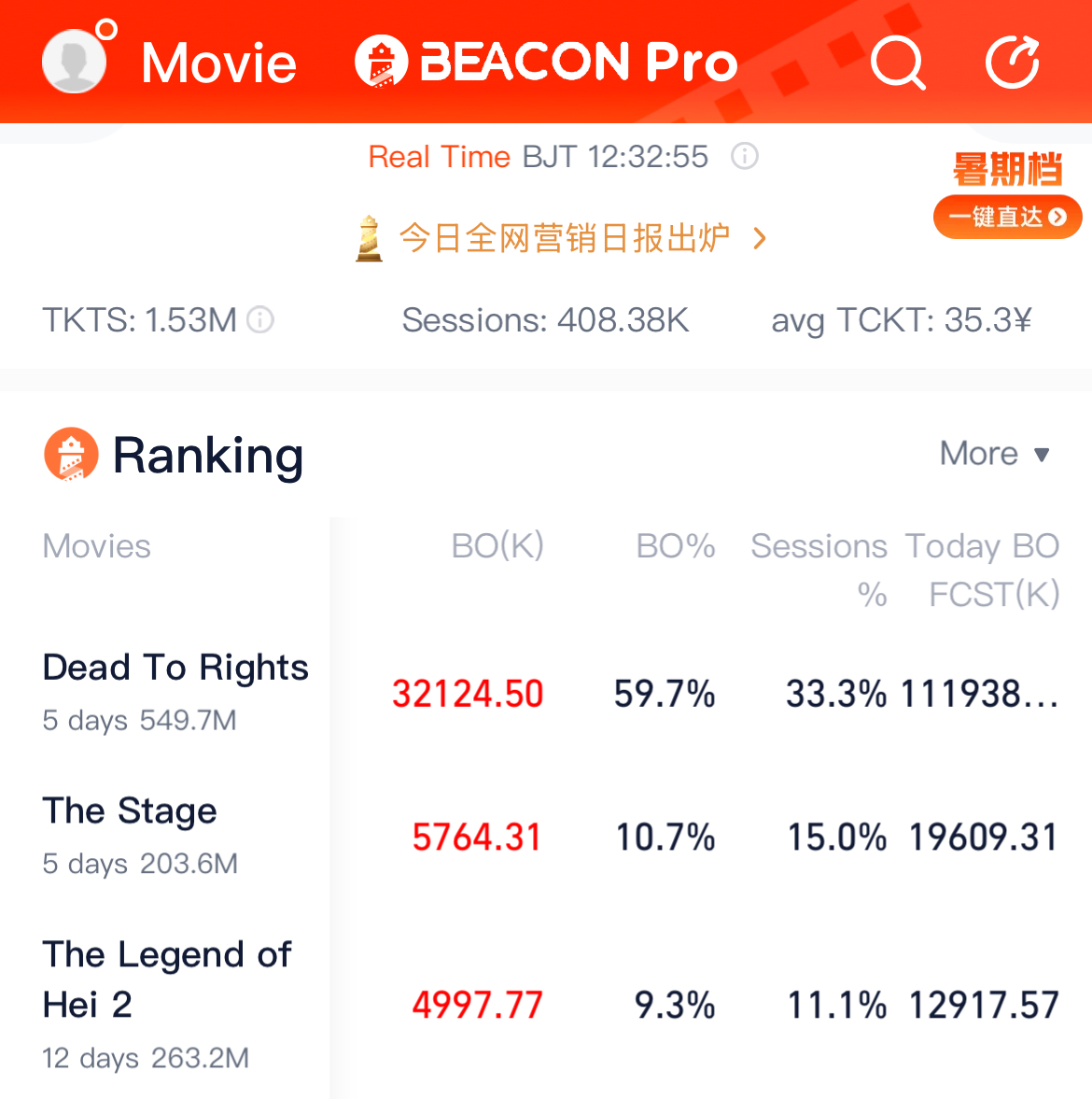Tap the share icon in the header
This screenshot has height=1099, width=1092.
pos(1013,63)
